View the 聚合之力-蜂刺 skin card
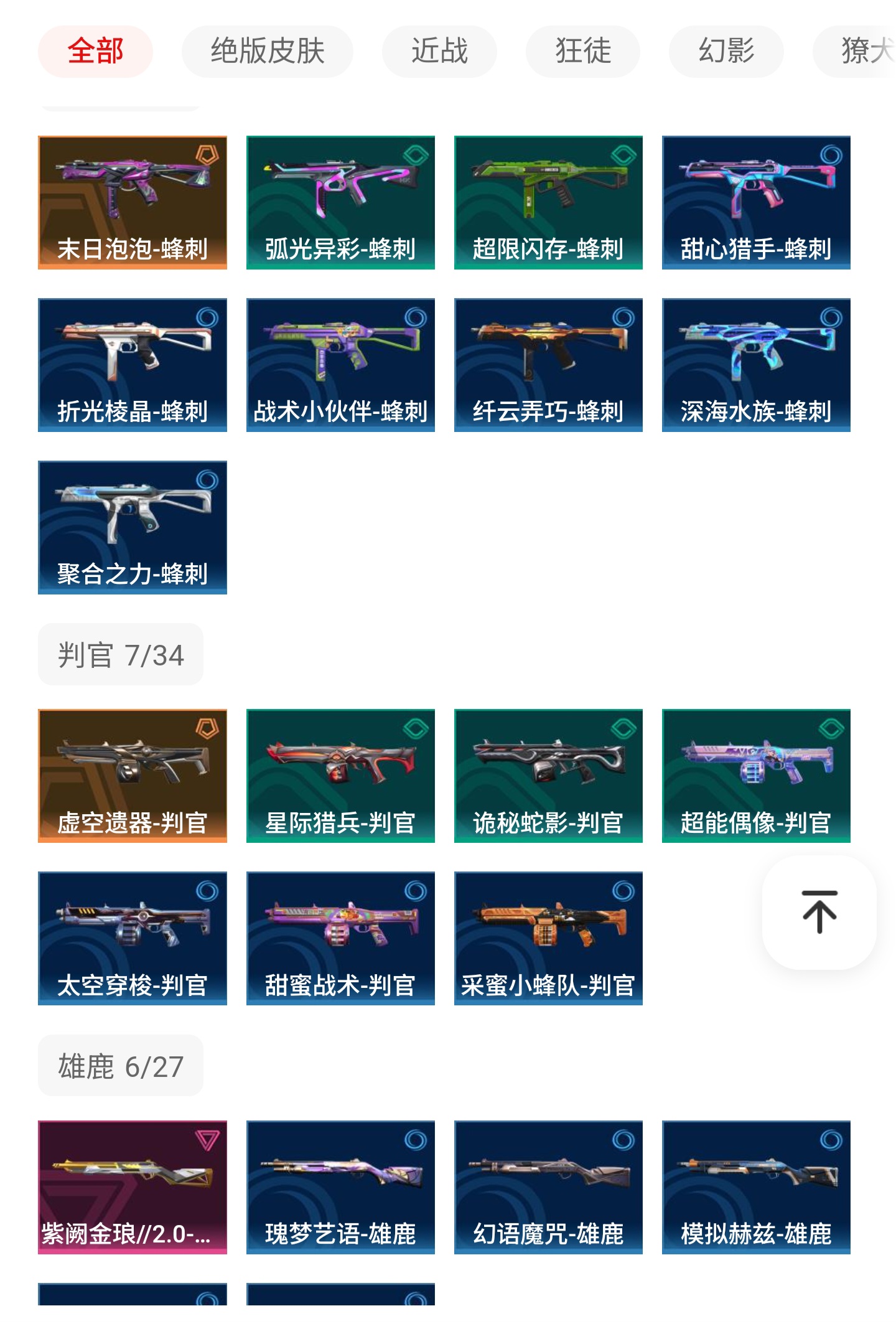Screen dimensions: 896x1324 point(133,527)
